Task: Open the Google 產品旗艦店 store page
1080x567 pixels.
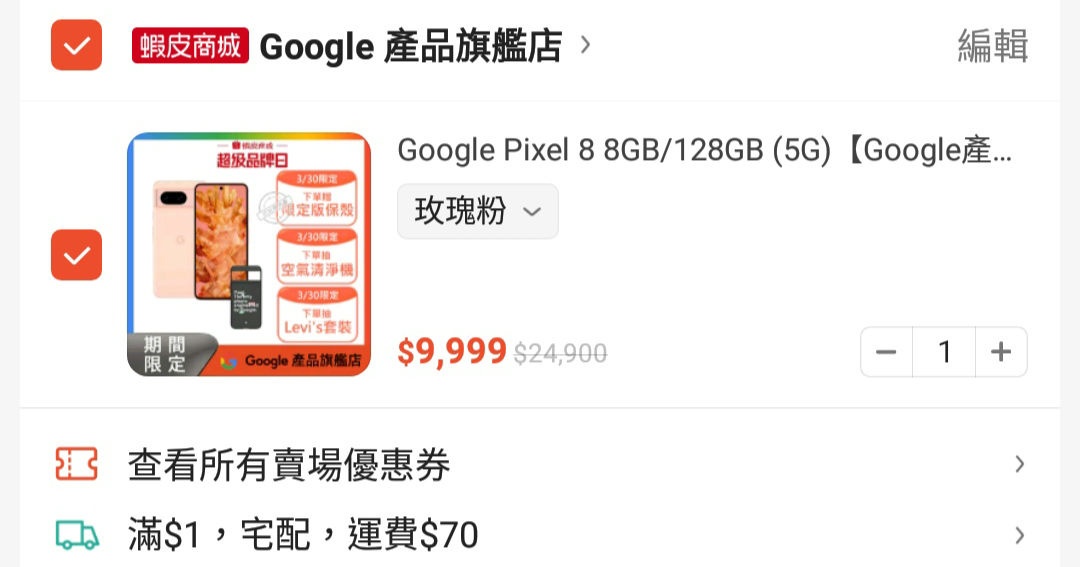Action: point(410,46)
